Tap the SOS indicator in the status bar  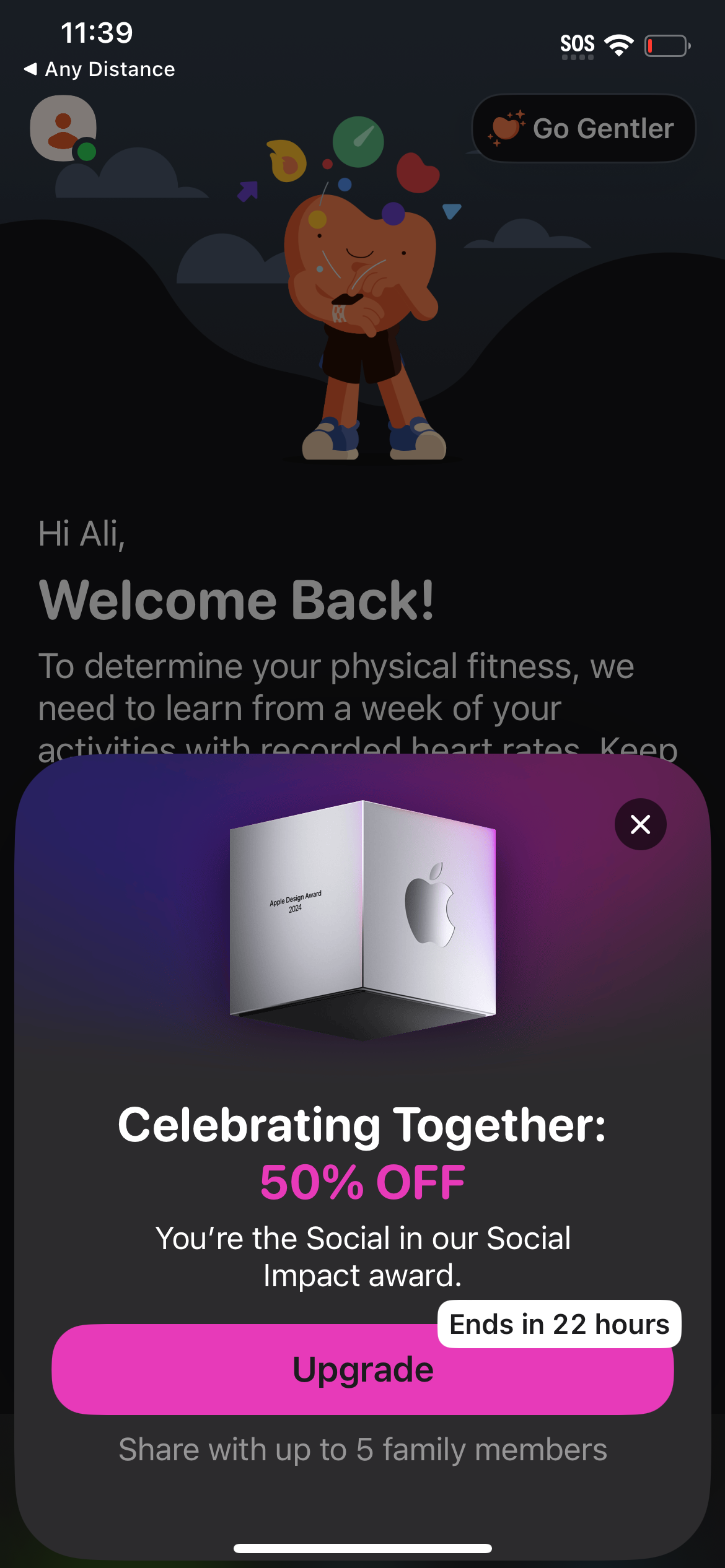576,42
